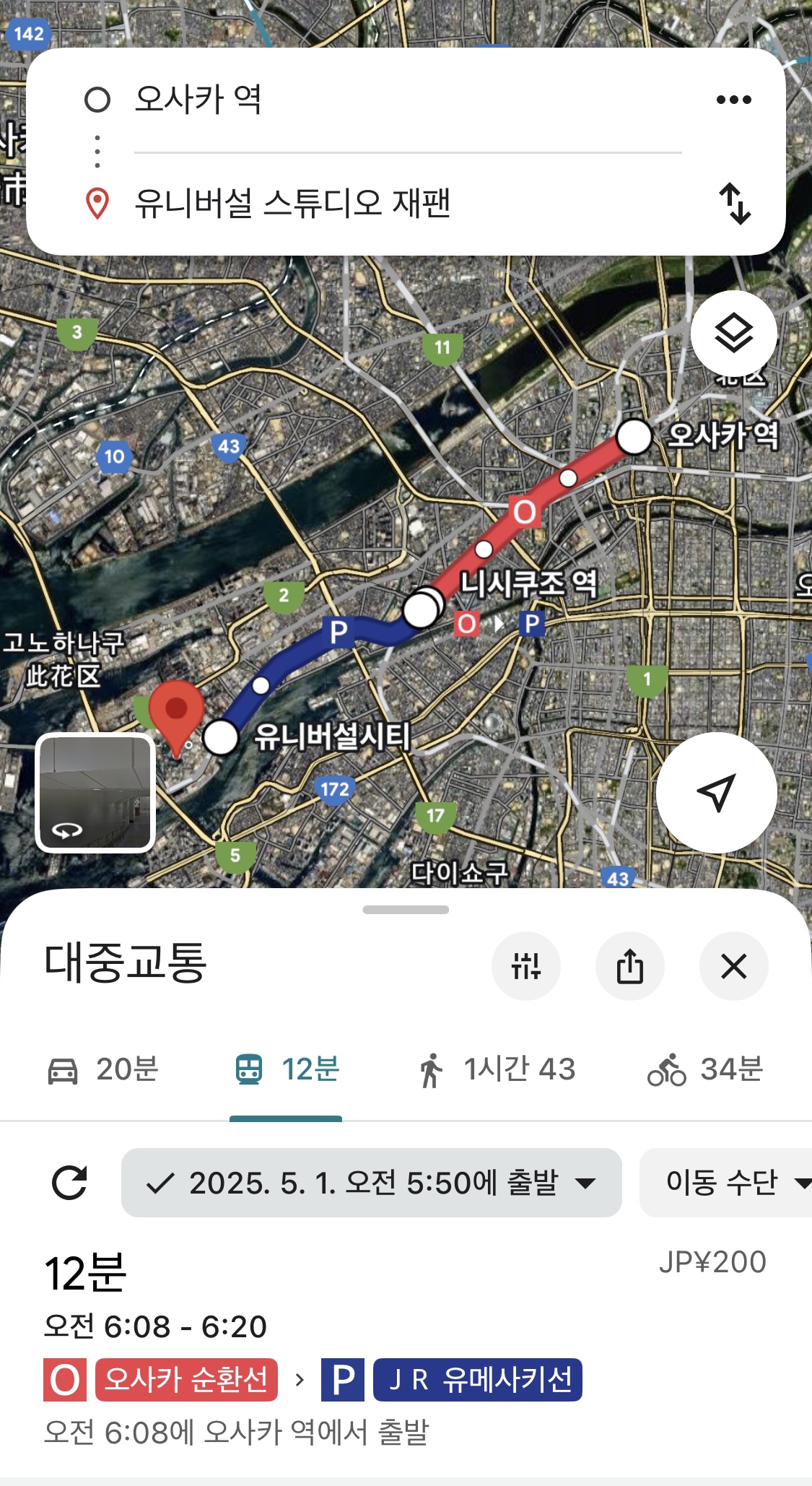
Task: Switch to the walking route tab
Action: [498, 1072]
